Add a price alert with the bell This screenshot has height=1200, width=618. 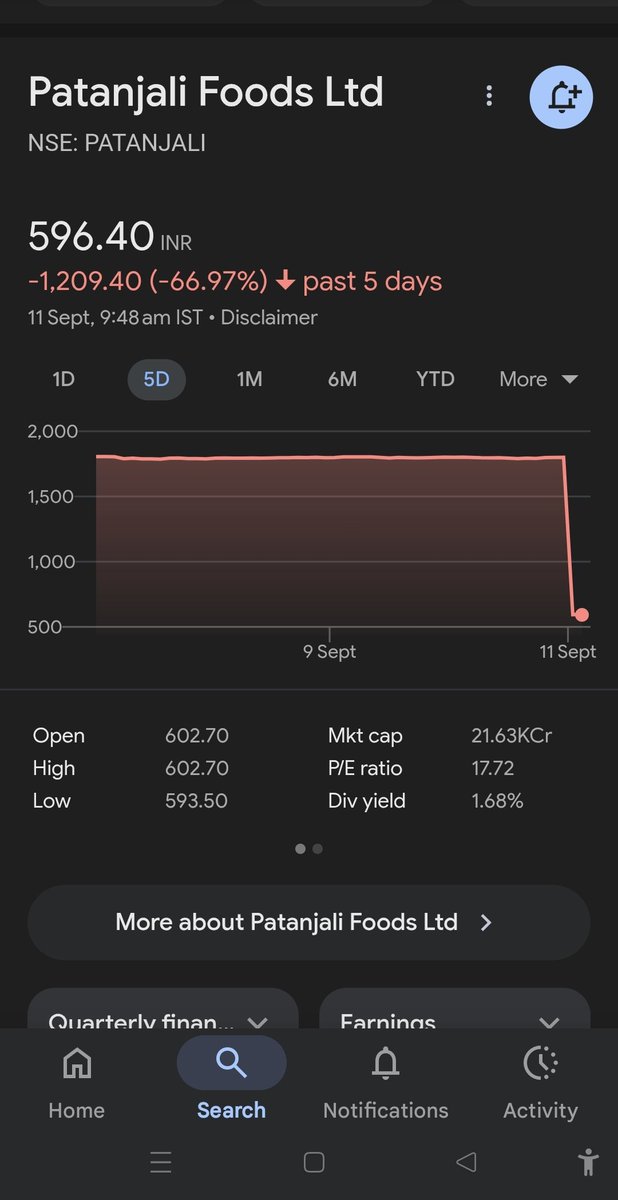coord(561,97)
